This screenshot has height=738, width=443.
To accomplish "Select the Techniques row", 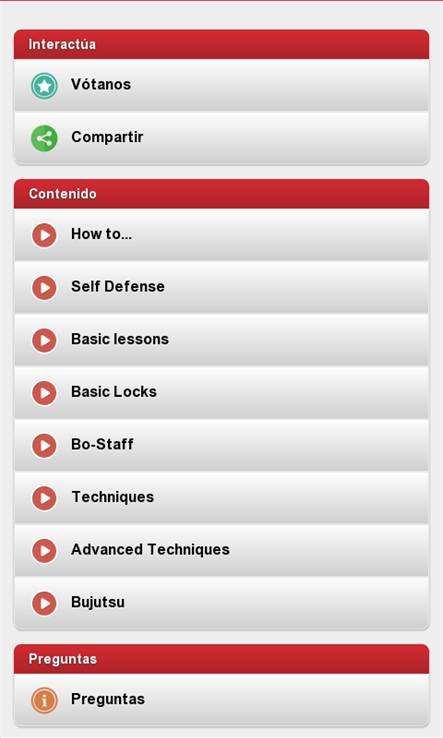I will pos(221,498).
